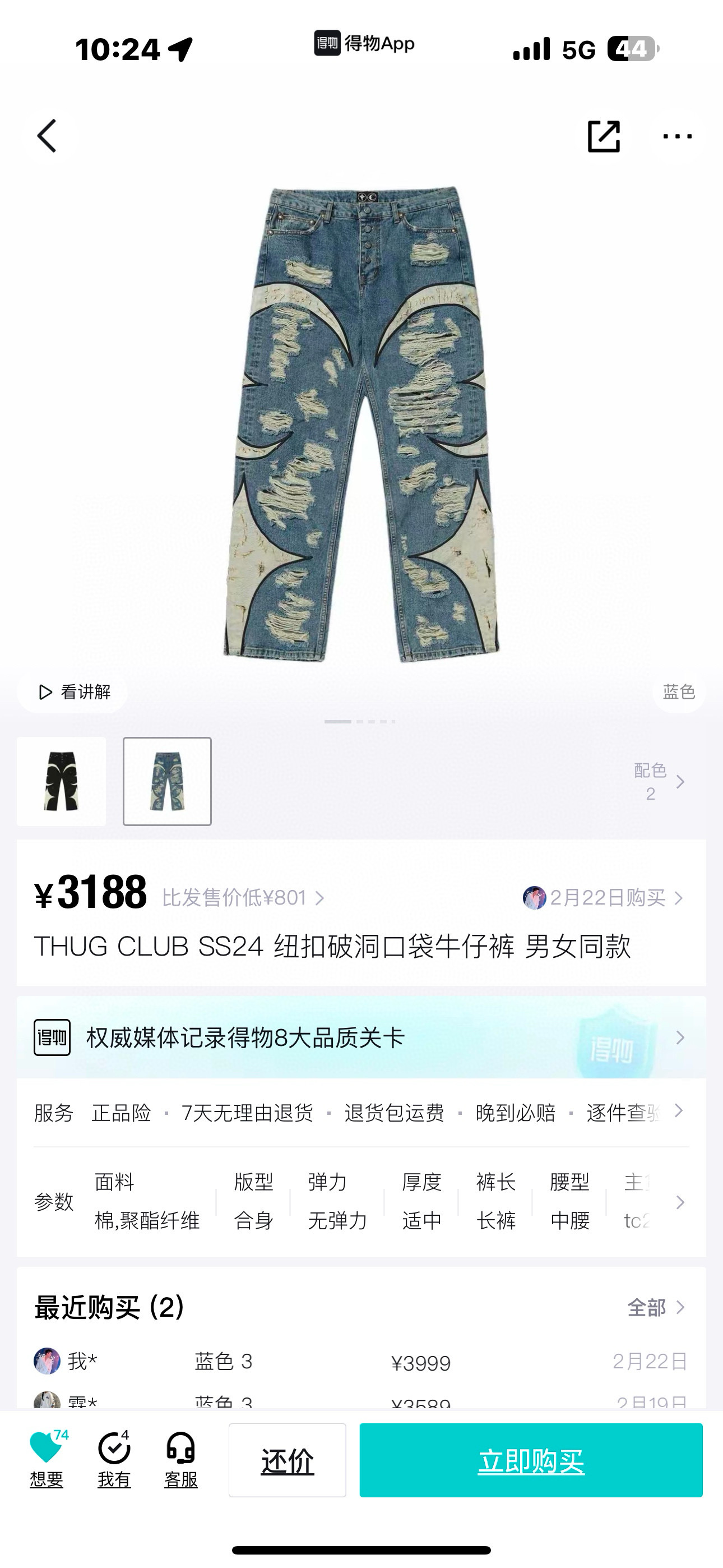723x1568 pixels.
Task: Open the three-dot overflow menu
Action: point(676,136)
